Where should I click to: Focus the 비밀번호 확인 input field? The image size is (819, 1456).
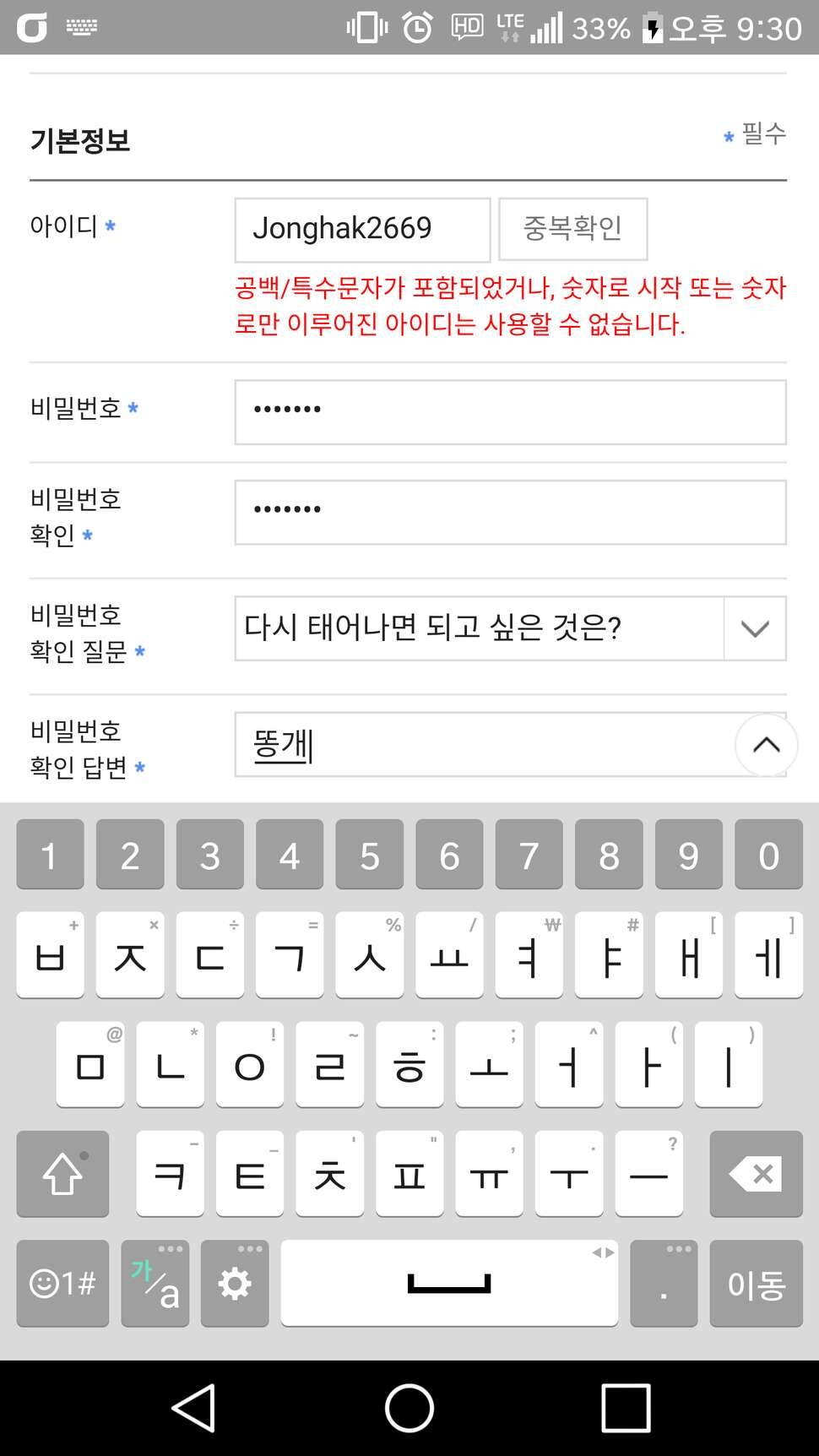coord(511,513)
